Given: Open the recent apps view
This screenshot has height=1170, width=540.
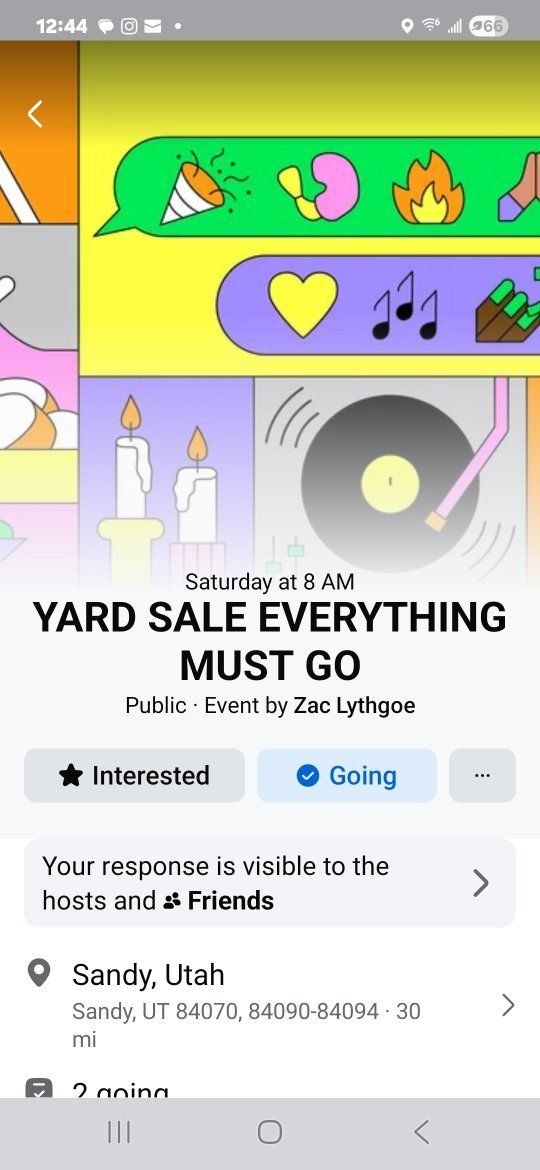Looking at the screenshot, I should point(119,1132).
